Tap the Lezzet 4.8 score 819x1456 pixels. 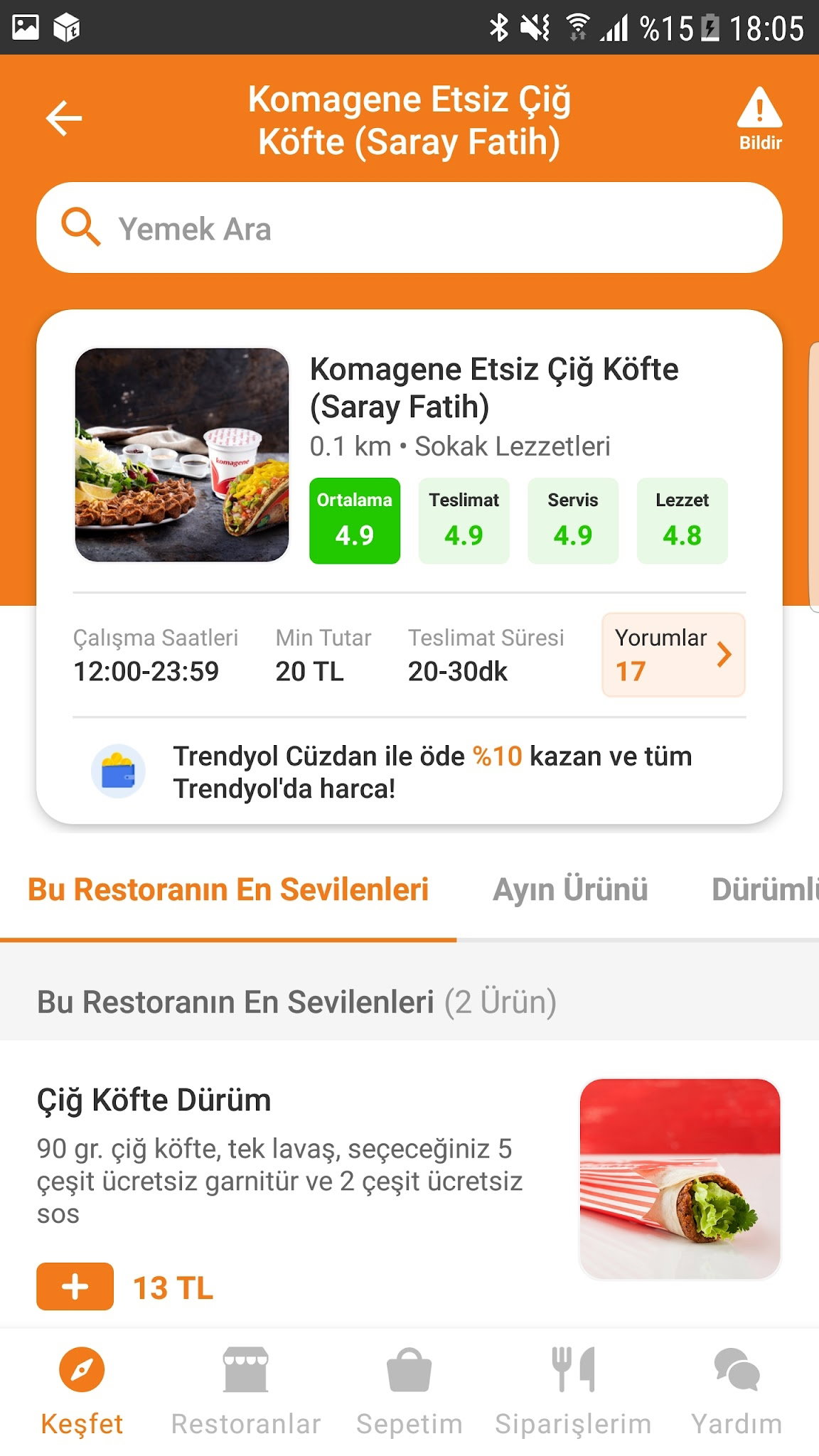click(682, 520)
